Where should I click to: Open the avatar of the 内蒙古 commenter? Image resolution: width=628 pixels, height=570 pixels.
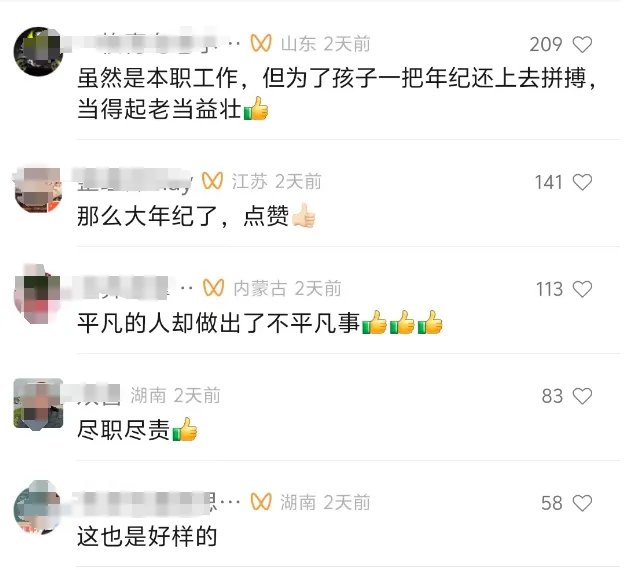(38, 296)
